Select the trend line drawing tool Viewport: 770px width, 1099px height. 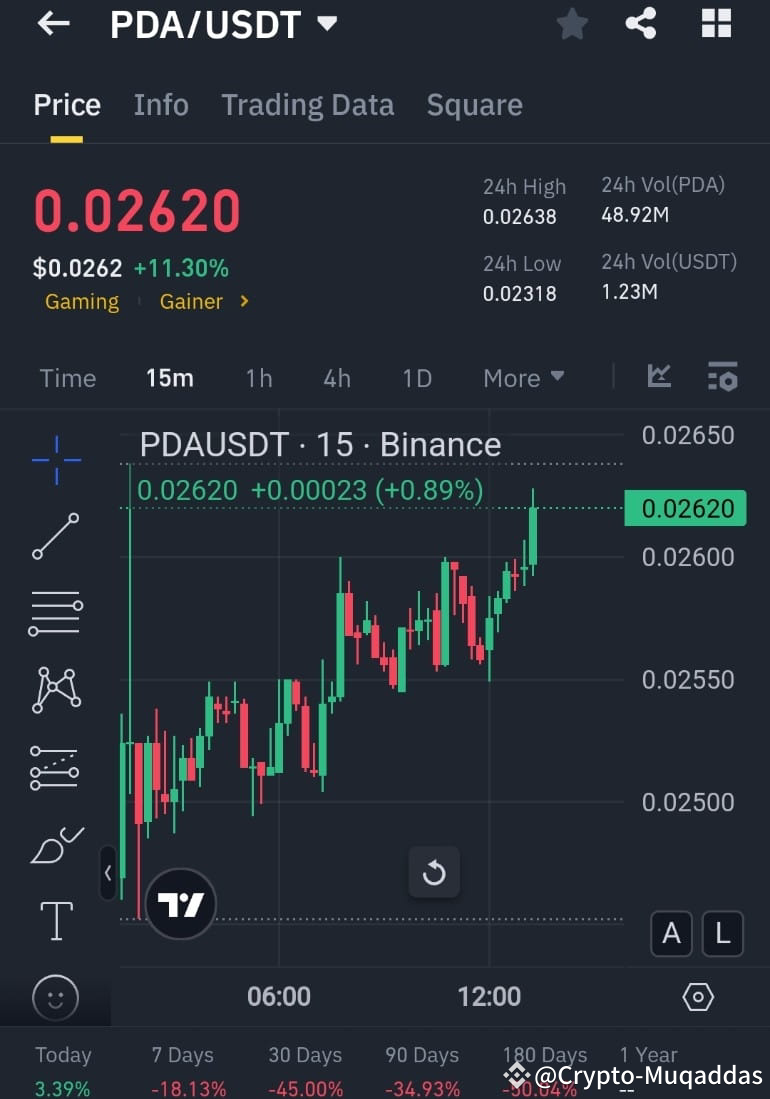(55, 537)
